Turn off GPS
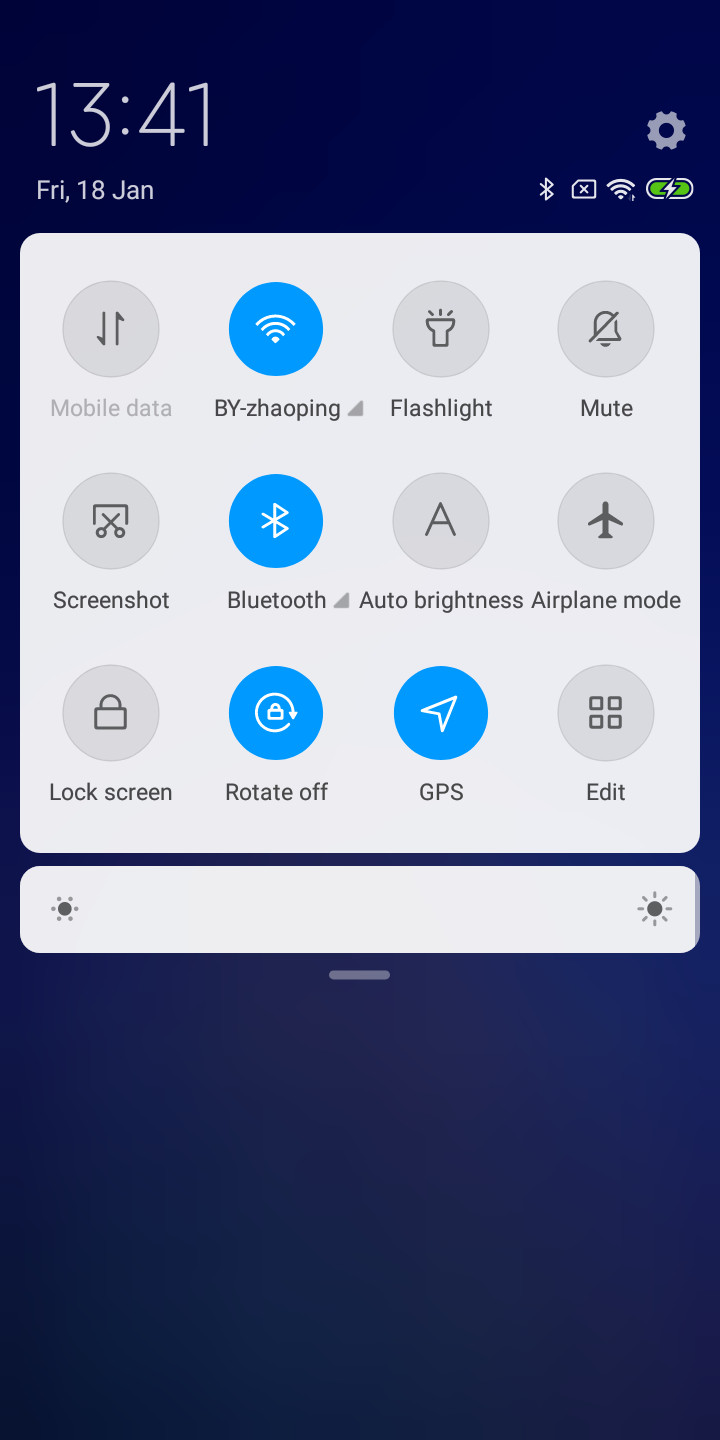Viewport: 720px width, 1440px height. [x=441, y=713]
